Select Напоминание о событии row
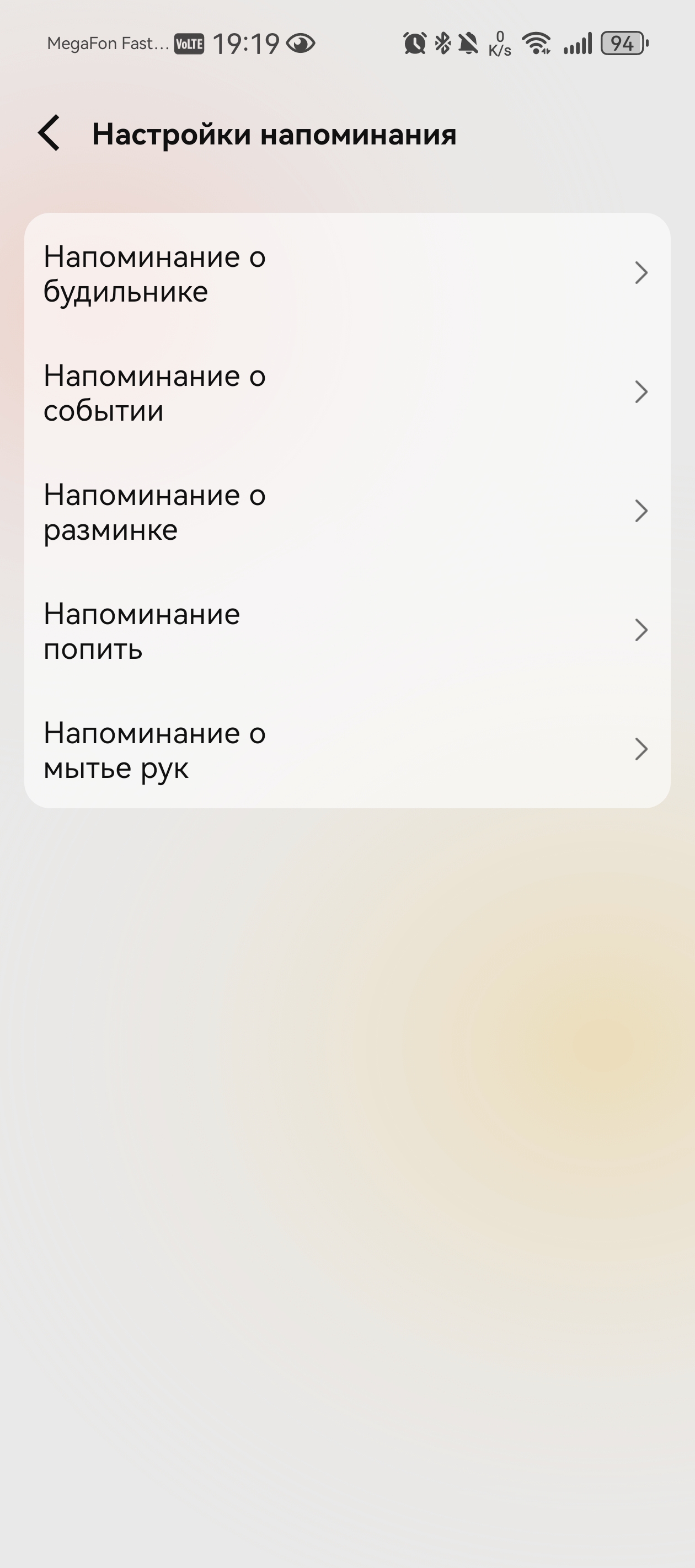 coord(347,393)
